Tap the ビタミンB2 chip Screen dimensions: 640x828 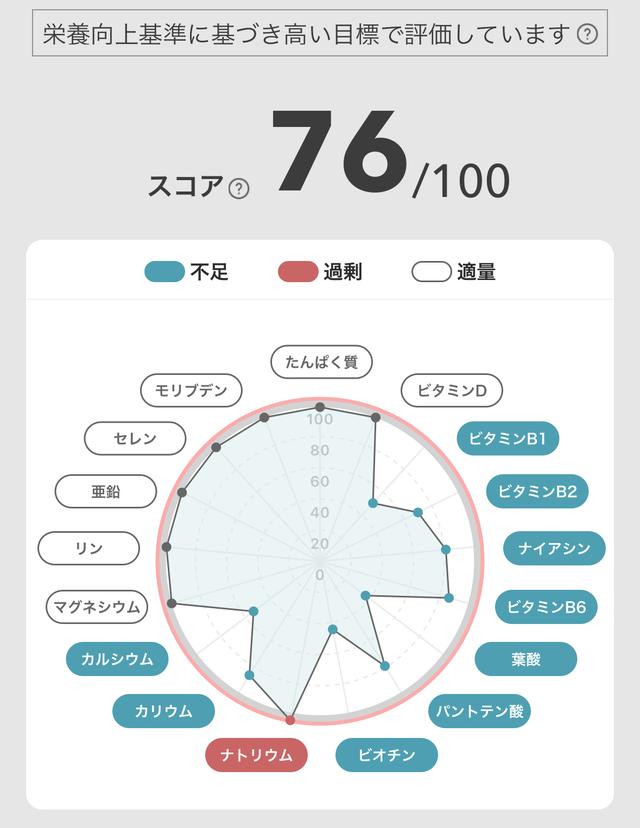click(537, 491)
